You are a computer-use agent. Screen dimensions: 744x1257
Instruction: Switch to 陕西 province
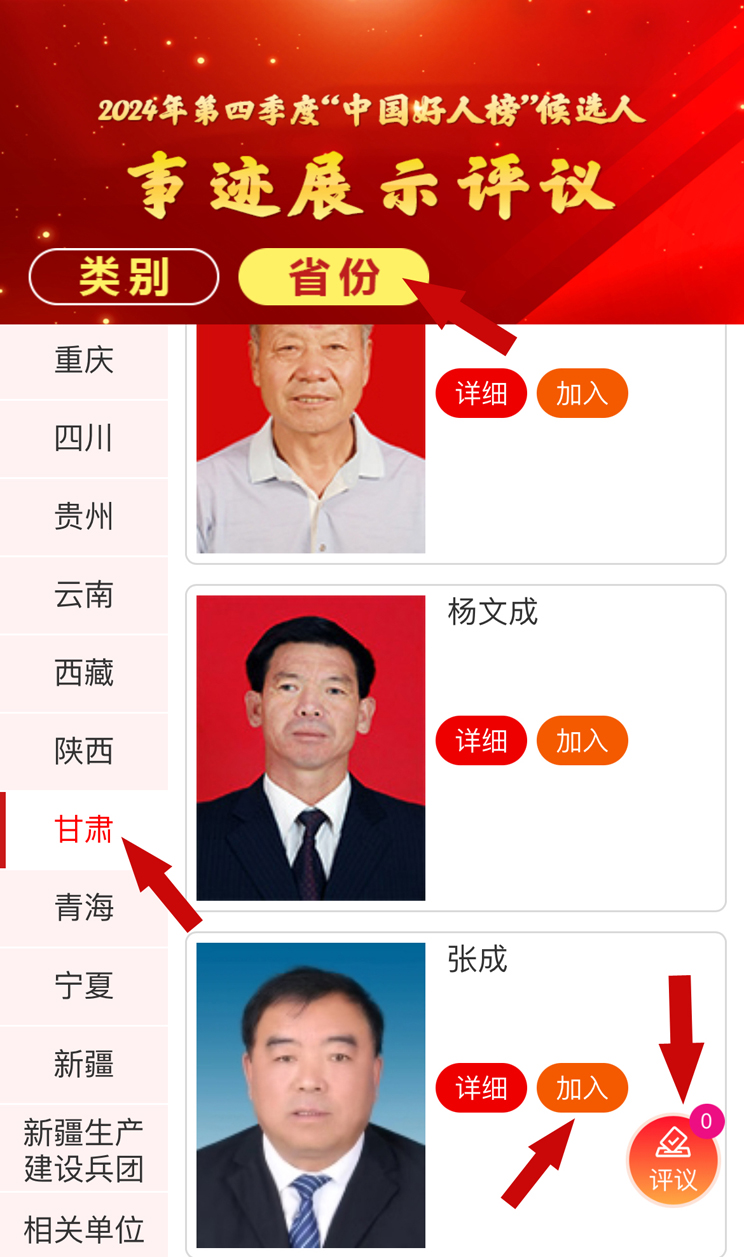click(84, 750)
